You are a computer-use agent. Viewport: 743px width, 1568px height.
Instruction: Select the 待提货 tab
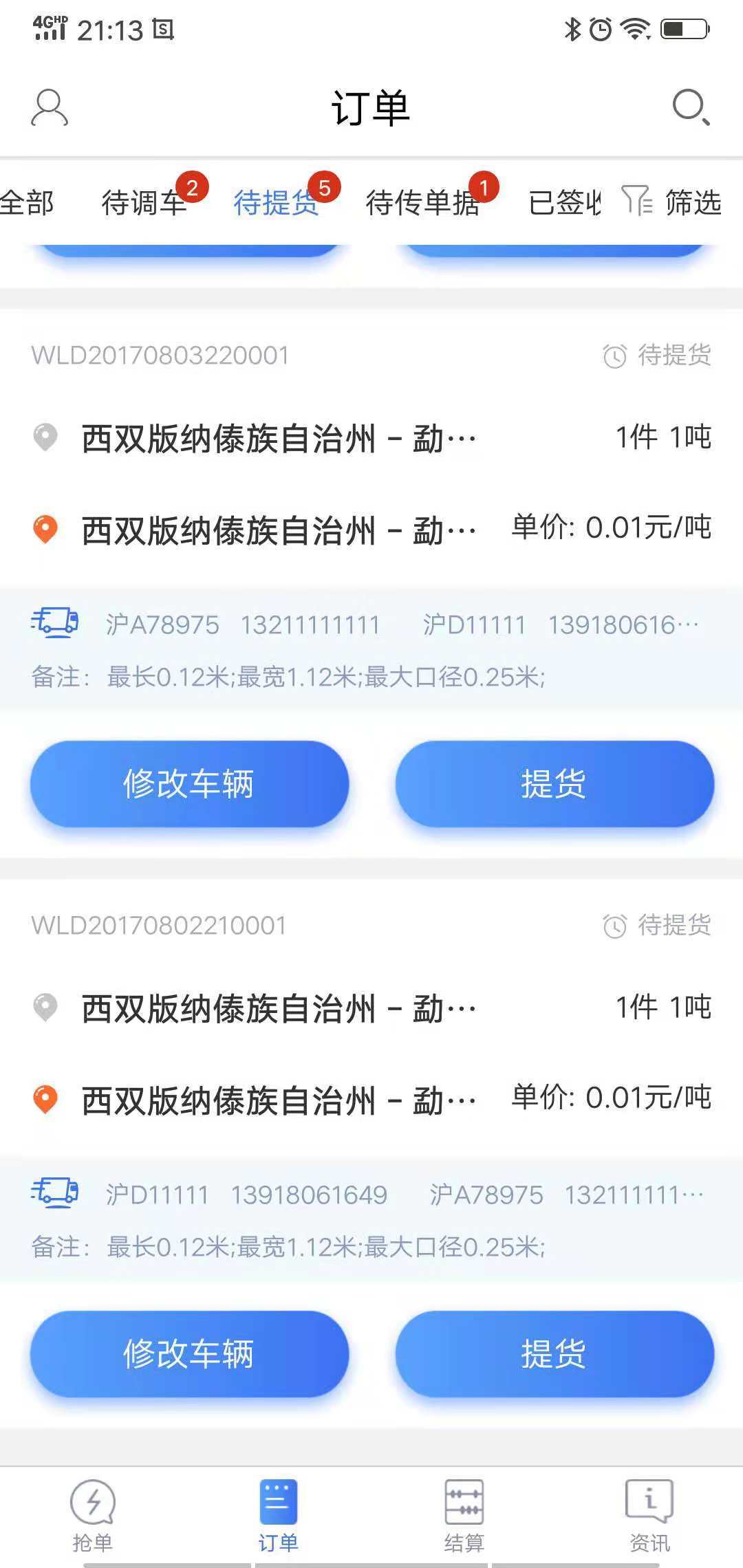coord(276,203)
